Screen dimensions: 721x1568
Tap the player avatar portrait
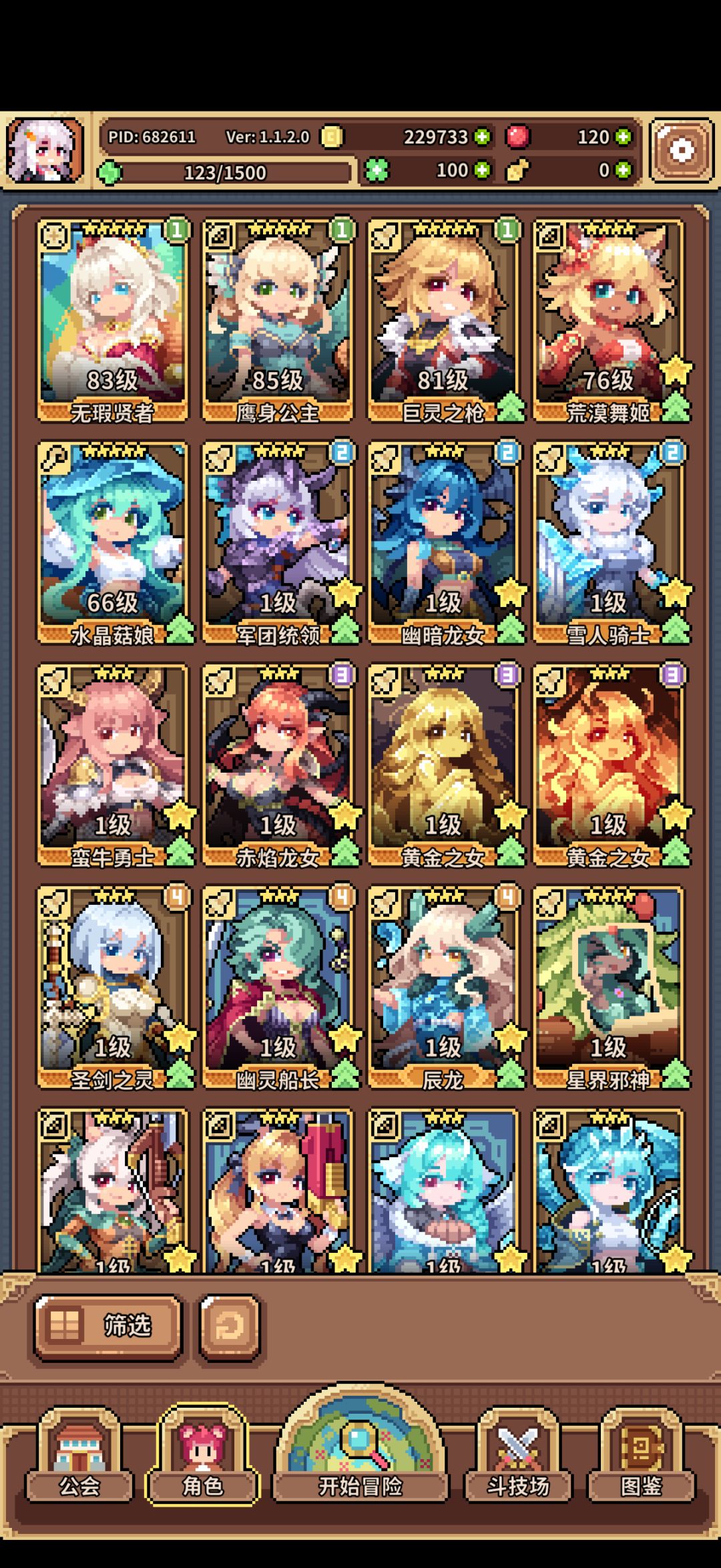[45, 150]
